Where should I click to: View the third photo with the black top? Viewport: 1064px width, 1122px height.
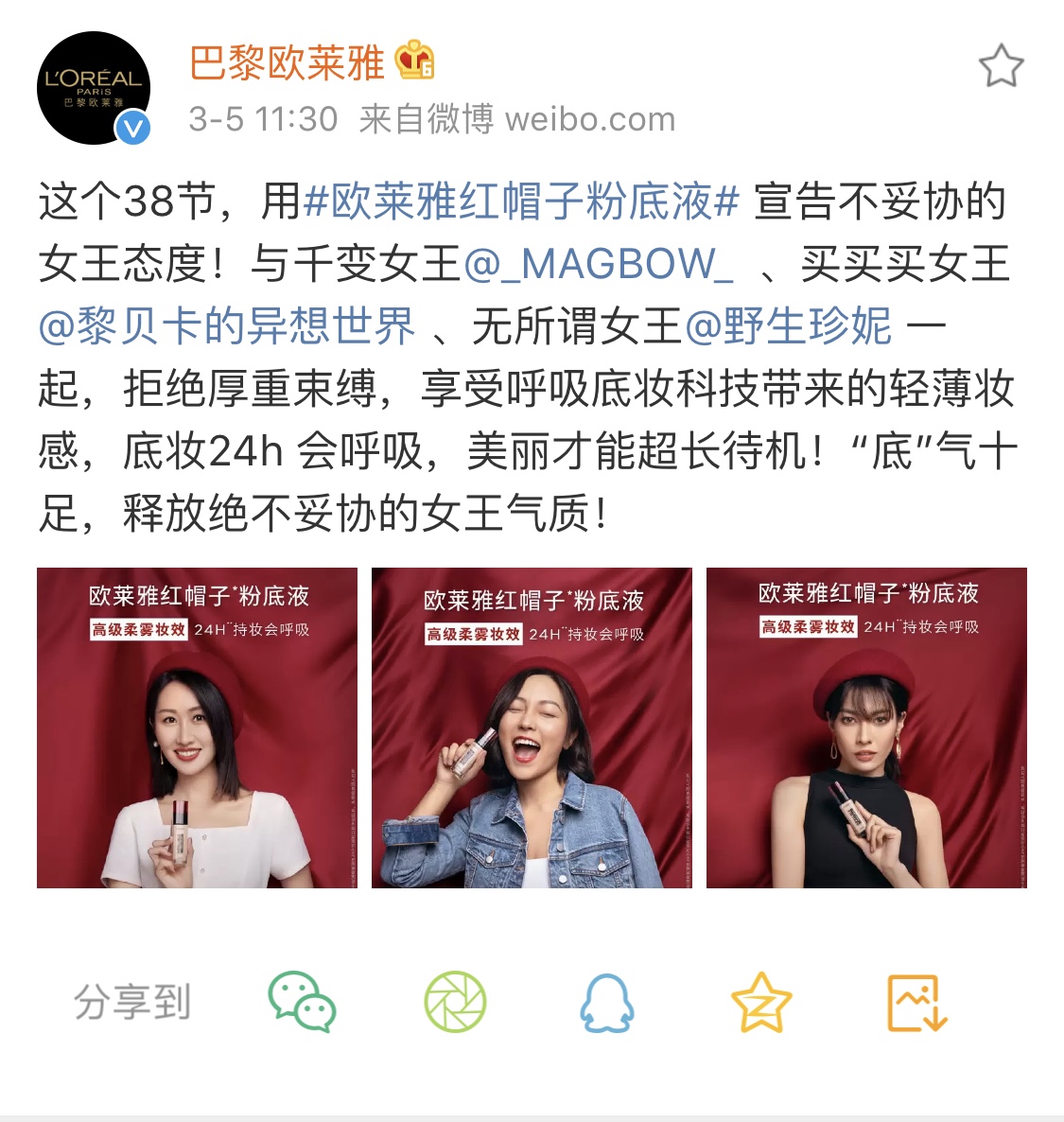[x=866, y=728]
